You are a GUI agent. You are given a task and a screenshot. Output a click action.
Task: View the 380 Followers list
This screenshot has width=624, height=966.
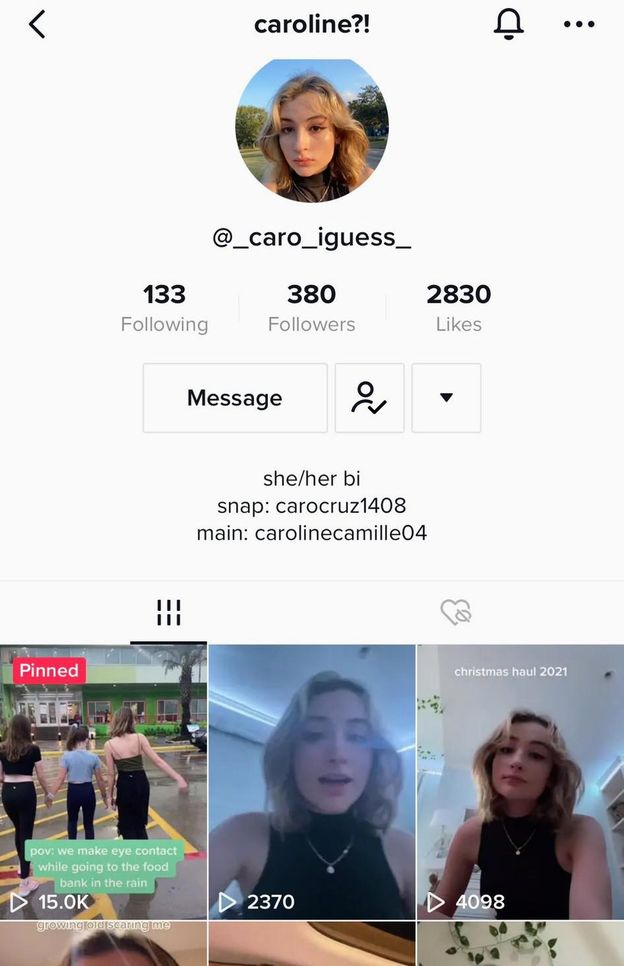tap(311, 307)
